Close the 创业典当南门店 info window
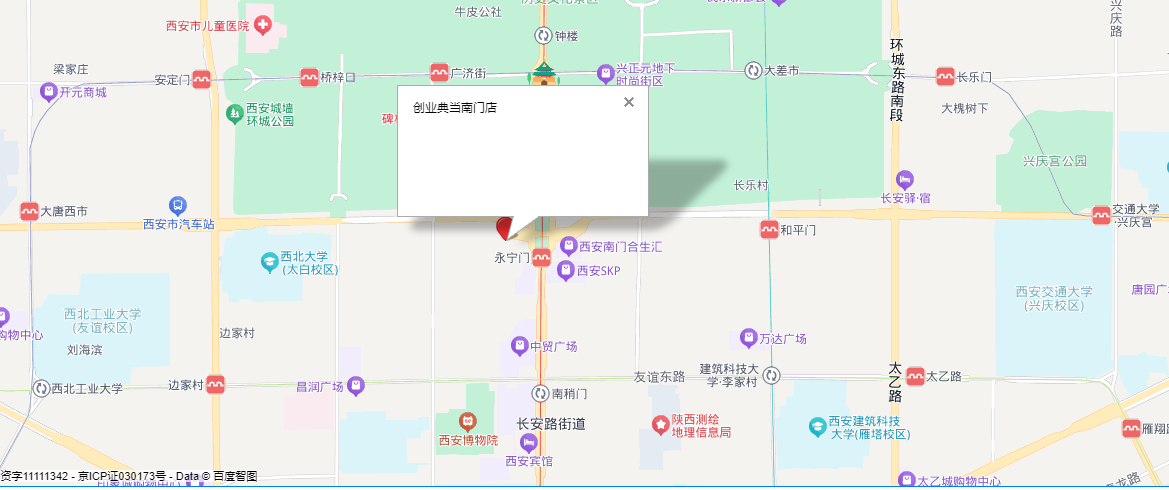Viewport: 1169px width, 490px height. coord(629,101)
